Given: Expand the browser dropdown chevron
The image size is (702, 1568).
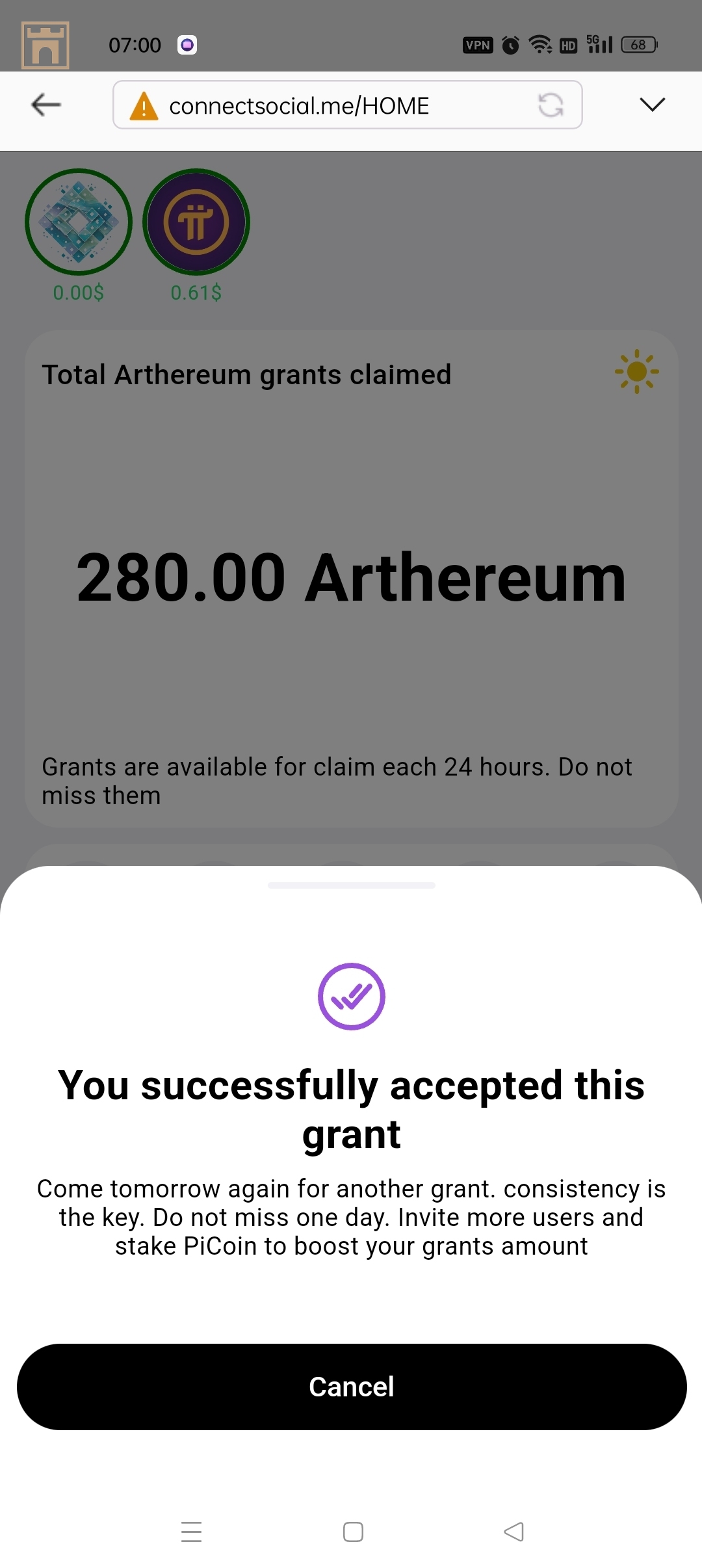Looking at the screenshot, I should (652, 105).
